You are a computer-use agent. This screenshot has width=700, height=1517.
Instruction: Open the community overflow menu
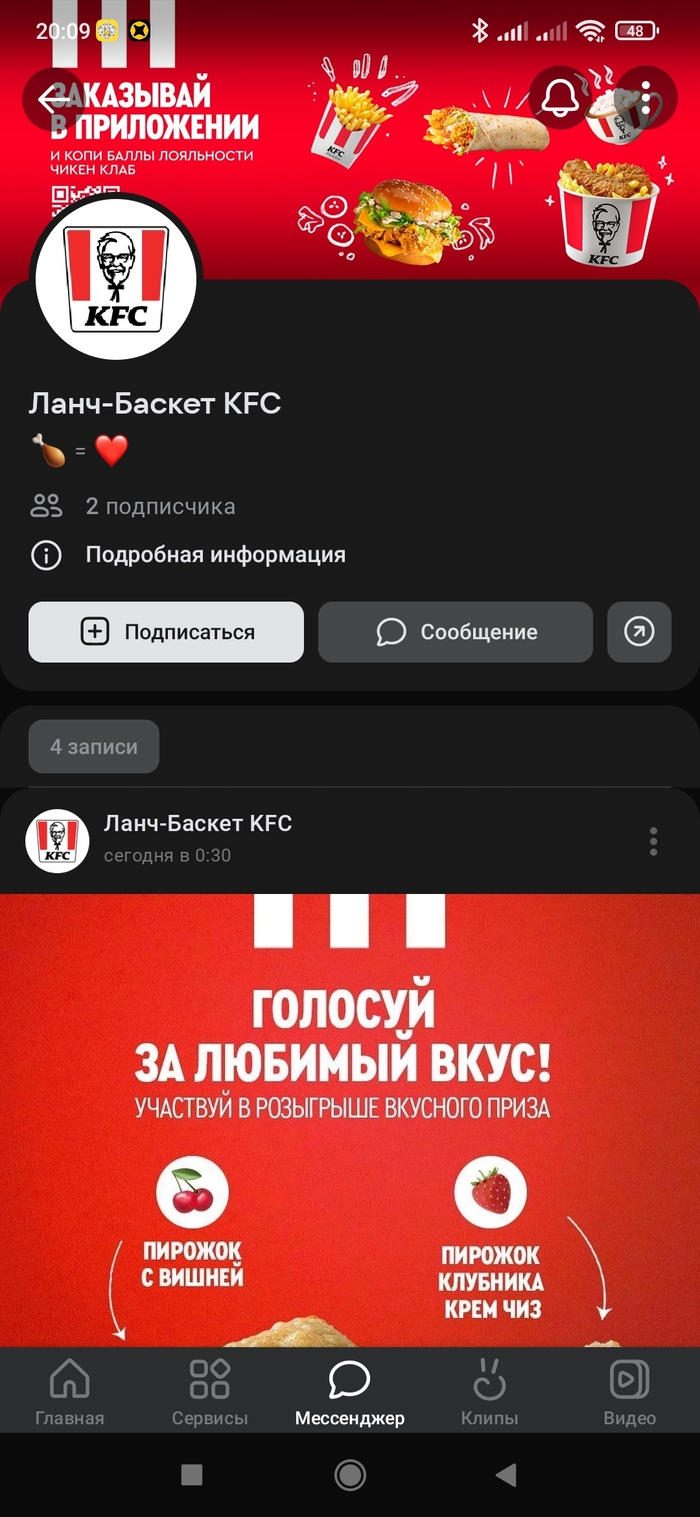646,97
